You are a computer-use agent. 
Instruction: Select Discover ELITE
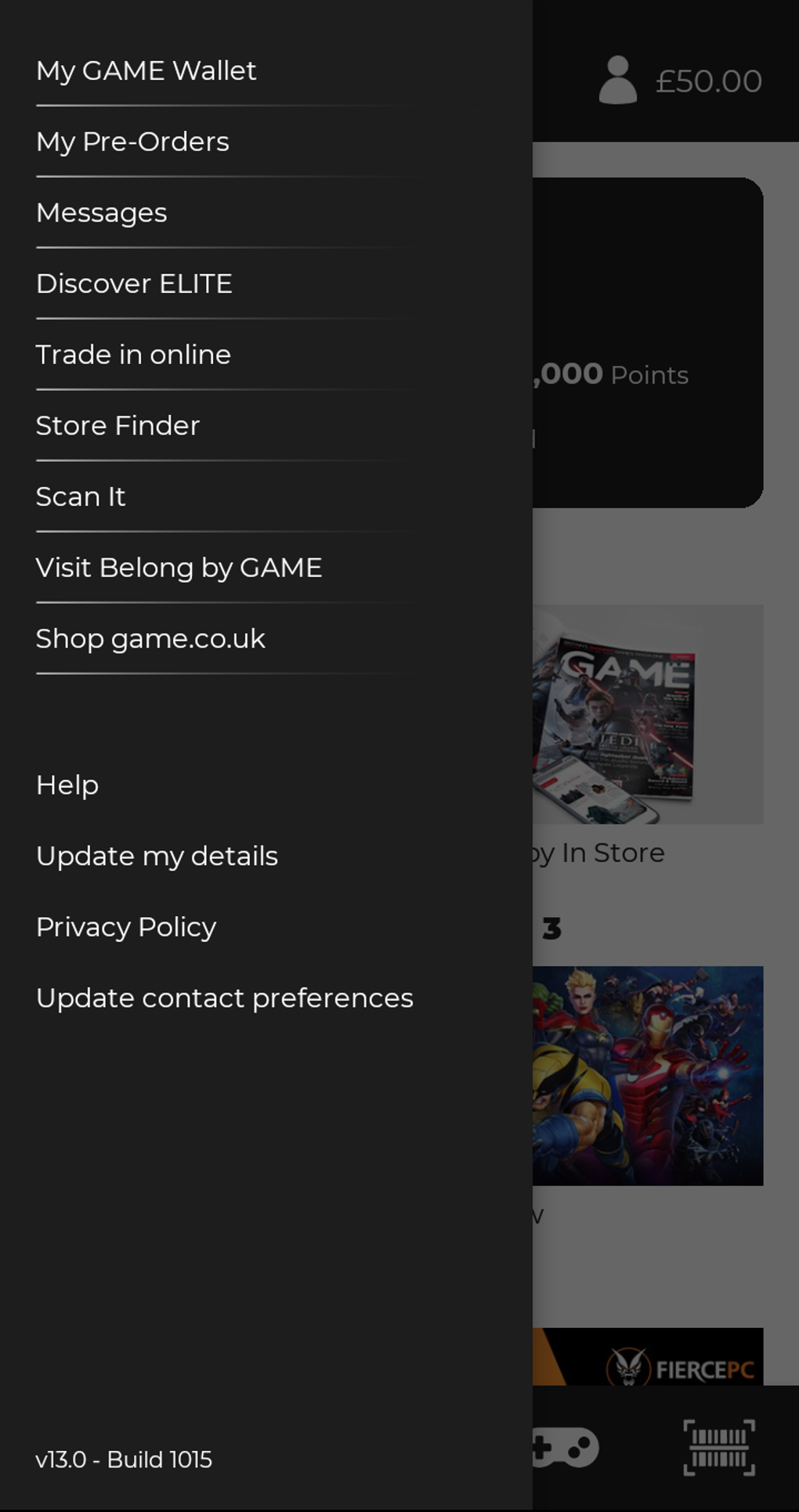135,284
